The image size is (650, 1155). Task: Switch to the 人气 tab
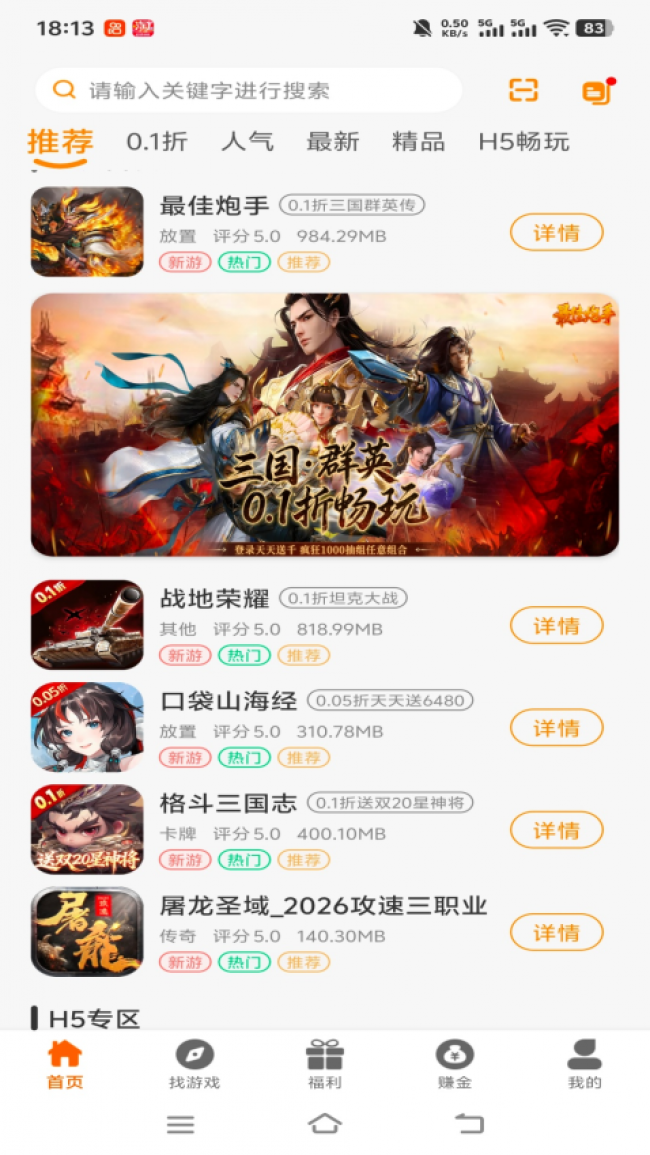[247, 142]
